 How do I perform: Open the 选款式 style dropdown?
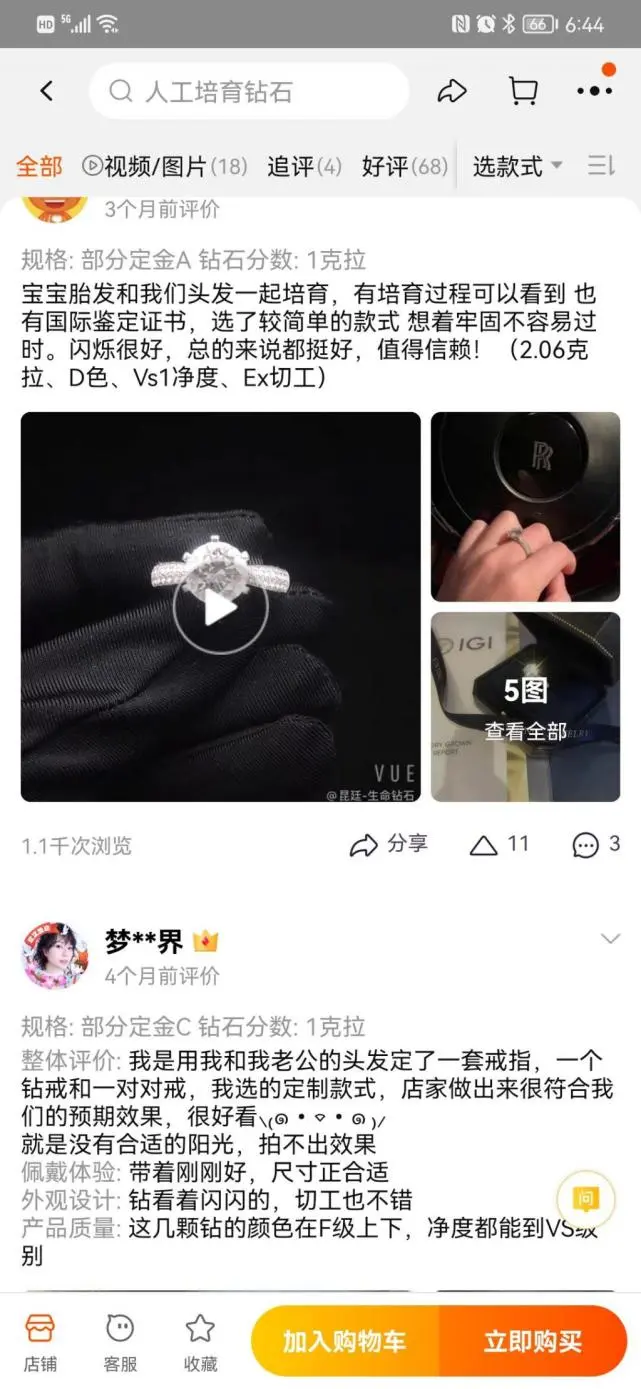(x=516, y=166)
